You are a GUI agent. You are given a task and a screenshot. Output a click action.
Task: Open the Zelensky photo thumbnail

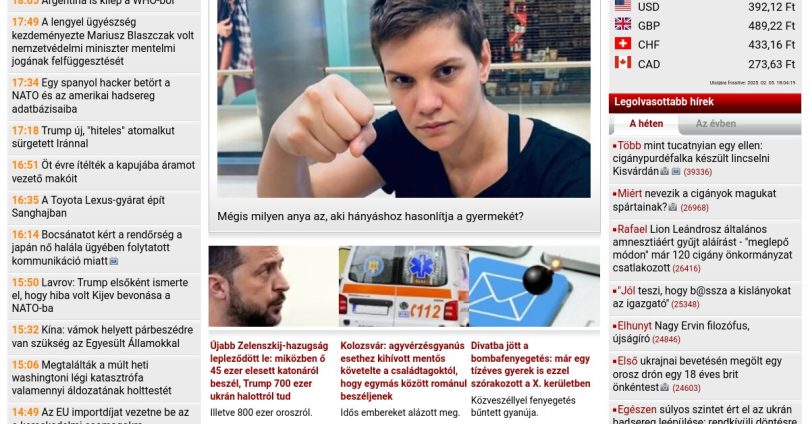point(272,287)
